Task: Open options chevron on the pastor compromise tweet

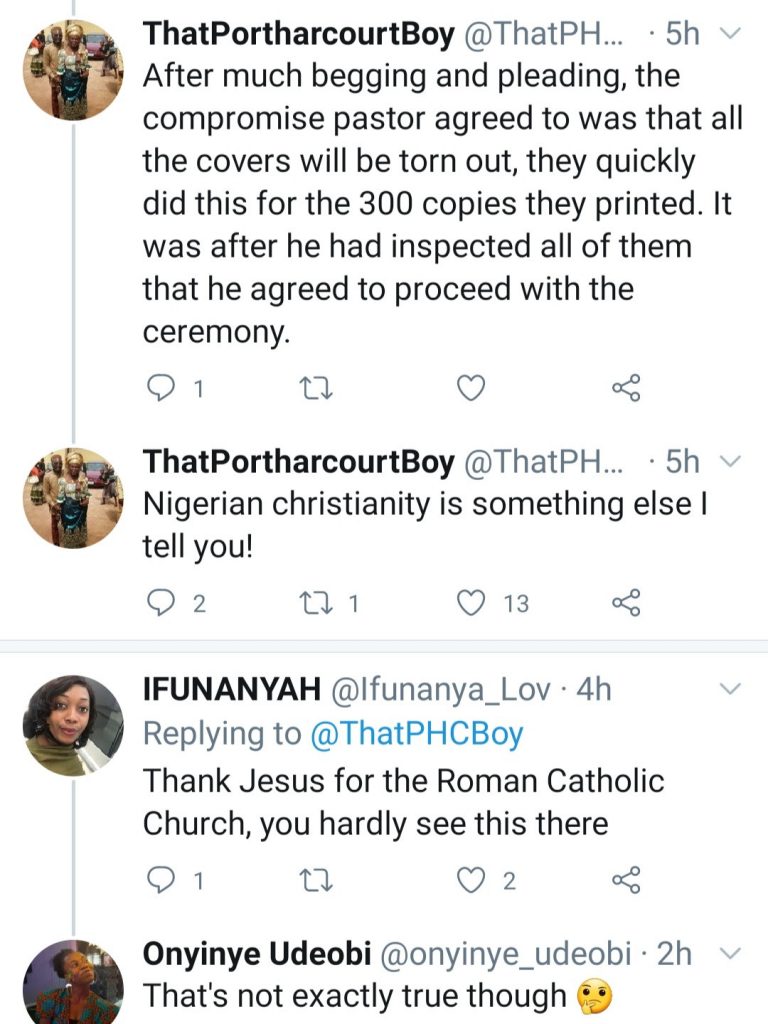Action: tap(731, 33)
